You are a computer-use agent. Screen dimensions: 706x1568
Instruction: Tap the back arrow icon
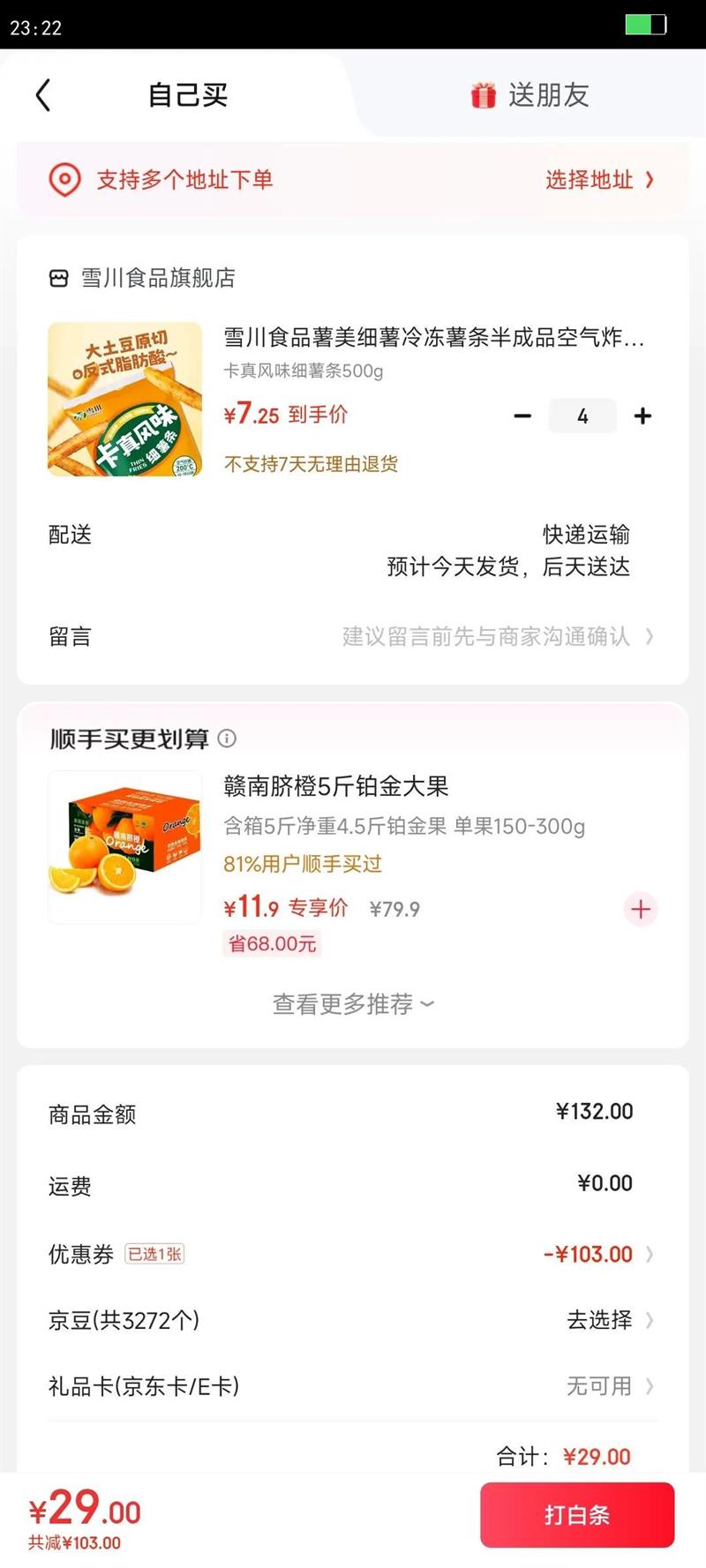43,94
